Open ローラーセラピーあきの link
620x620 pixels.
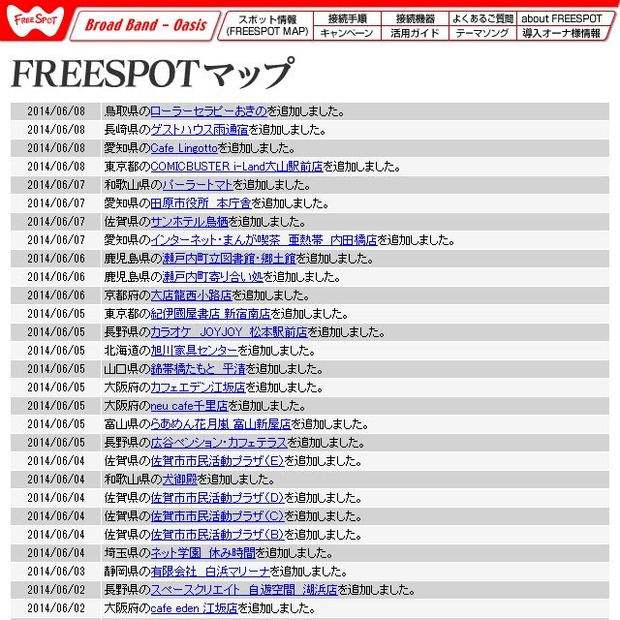[208, 111]
